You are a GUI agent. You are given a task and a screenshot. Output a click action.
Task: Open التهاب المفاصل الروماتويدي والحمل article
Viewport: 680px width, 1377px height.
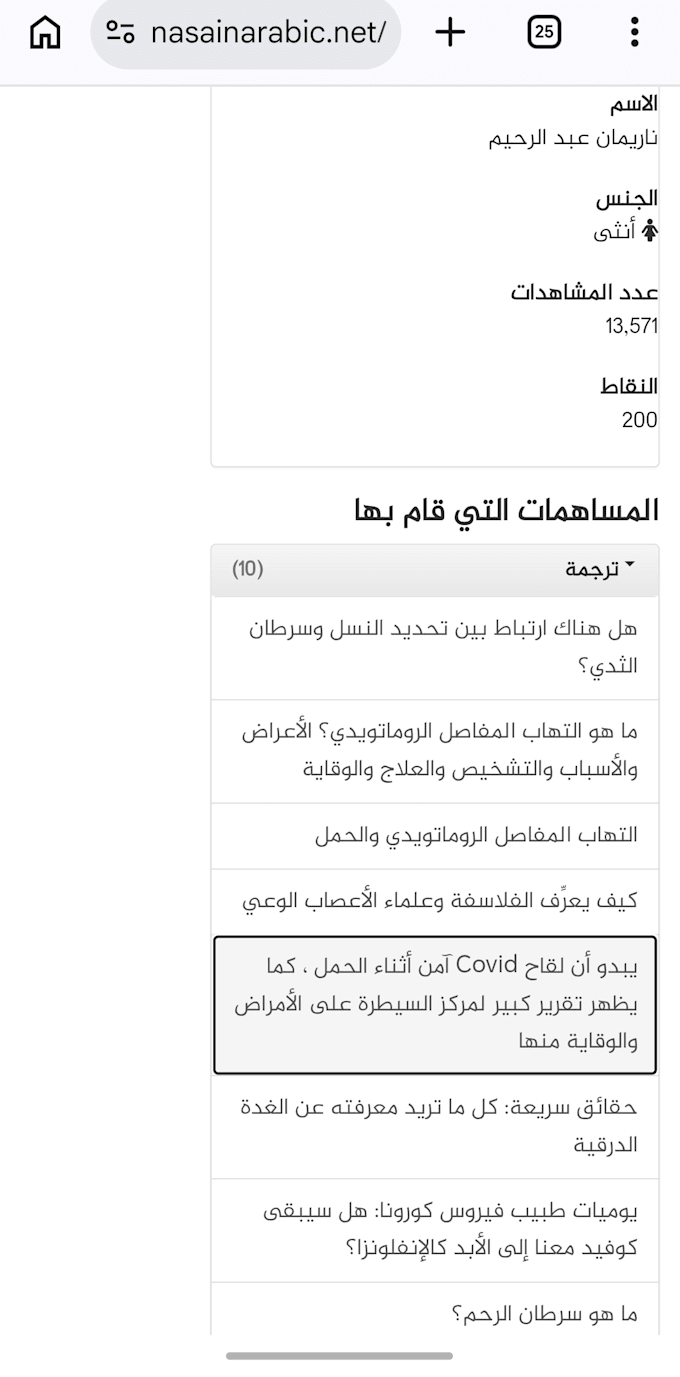(435, 835)
